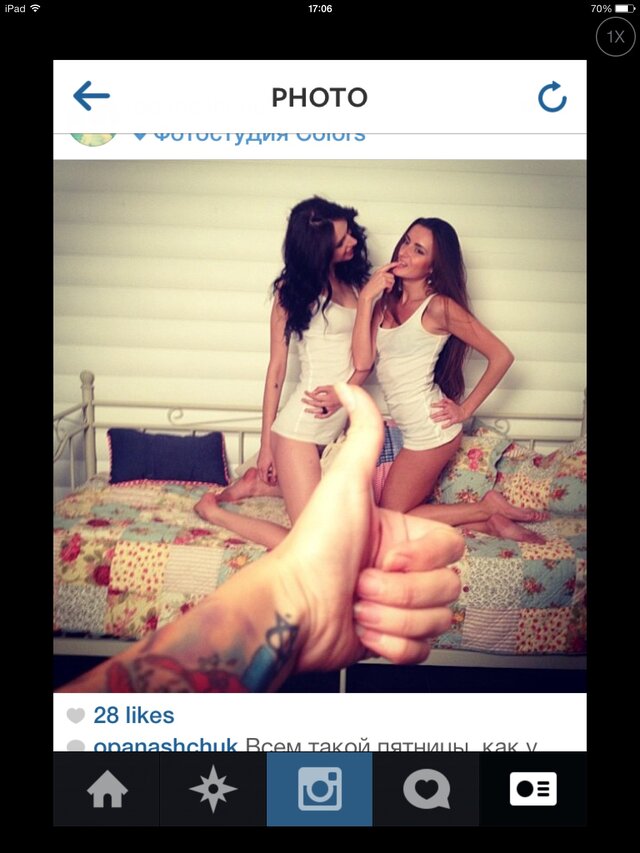Open the Camera tab
The height and width of the screenshot is (853, 640).
[x=320, y=789]
